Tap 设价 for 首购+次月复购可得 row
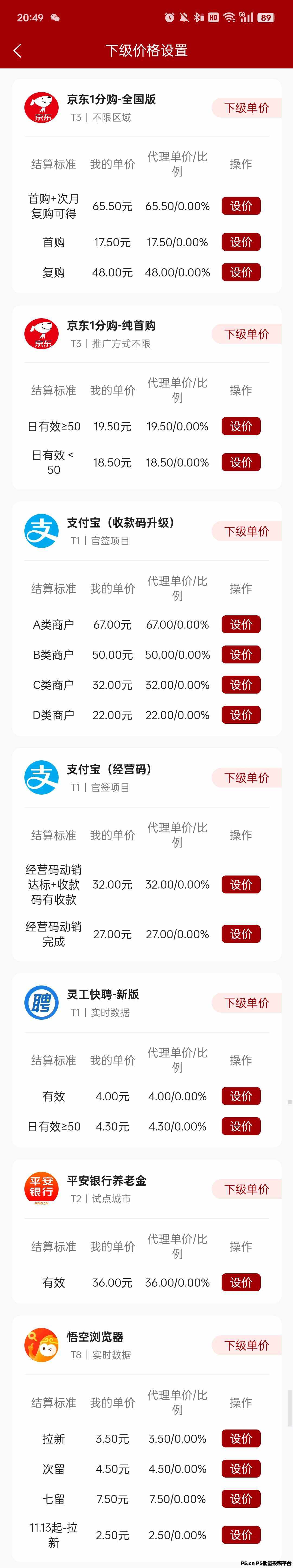 pyautogui.click(x=241, y=206)
